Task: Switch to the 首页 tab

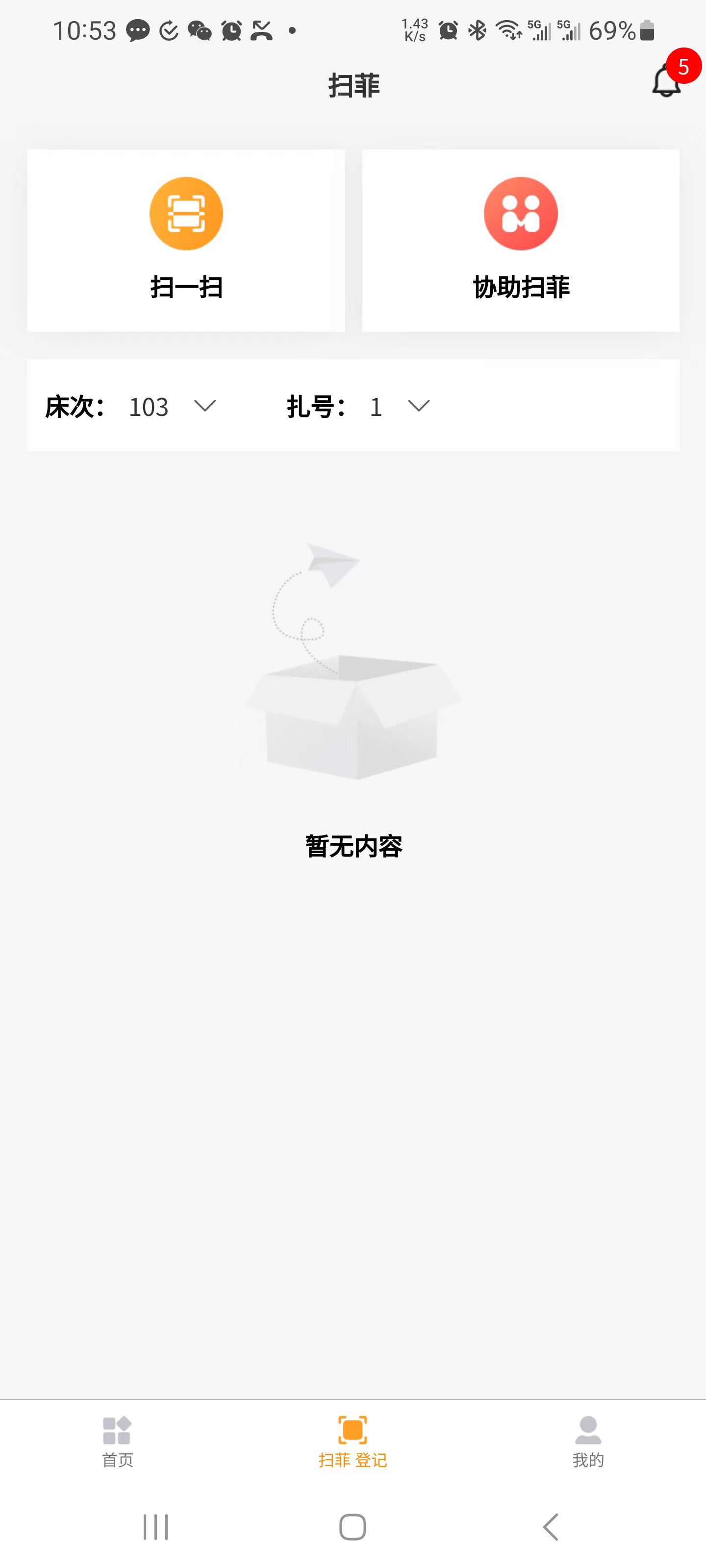Action: 117,1442
